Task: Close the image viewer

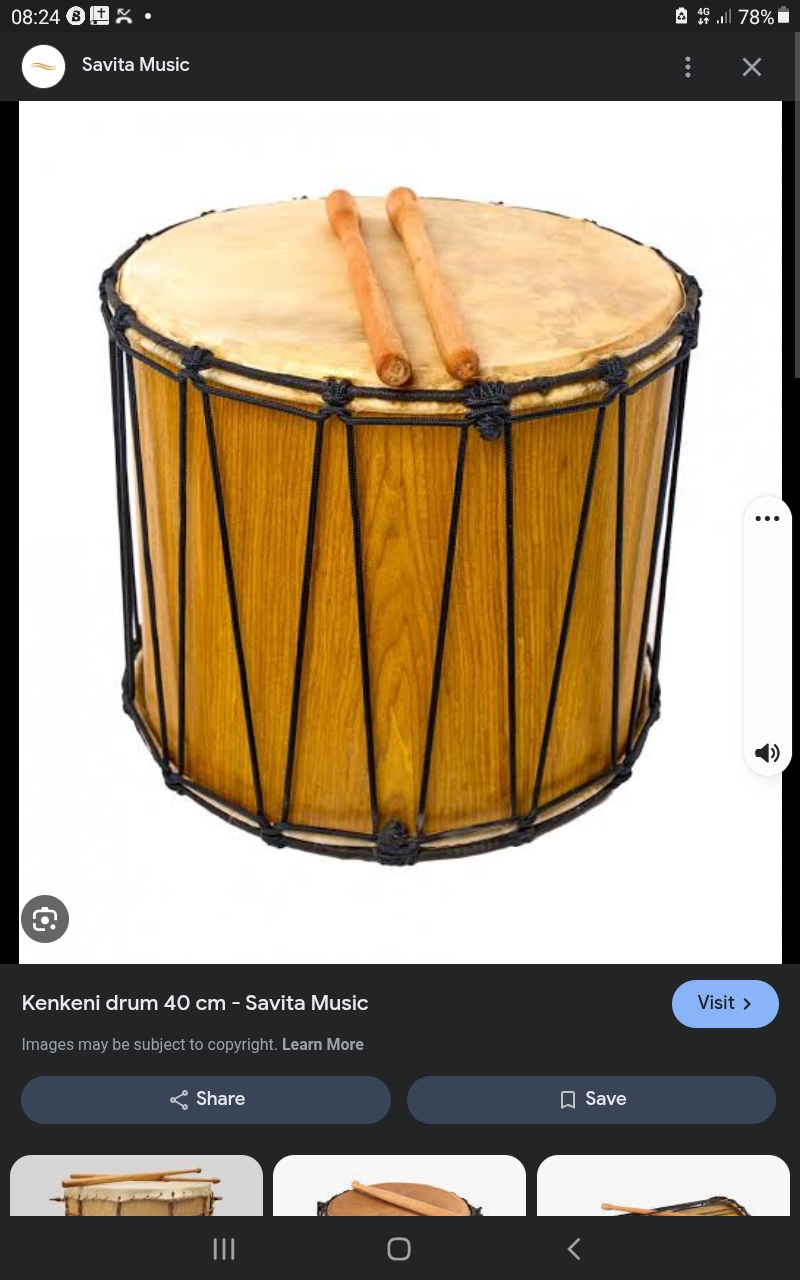Action: point(752,67)
